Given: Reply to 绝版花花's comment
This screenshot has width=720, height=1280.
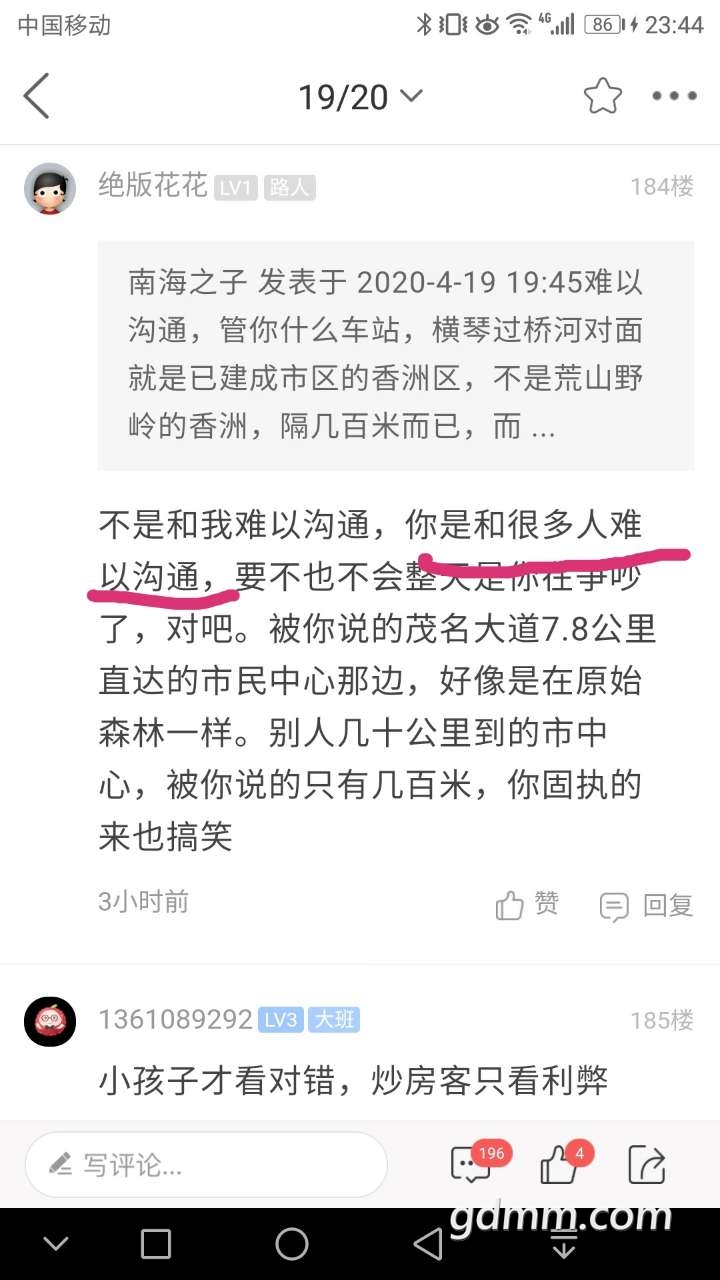Looking at the screenshot, I should point(646,906).
